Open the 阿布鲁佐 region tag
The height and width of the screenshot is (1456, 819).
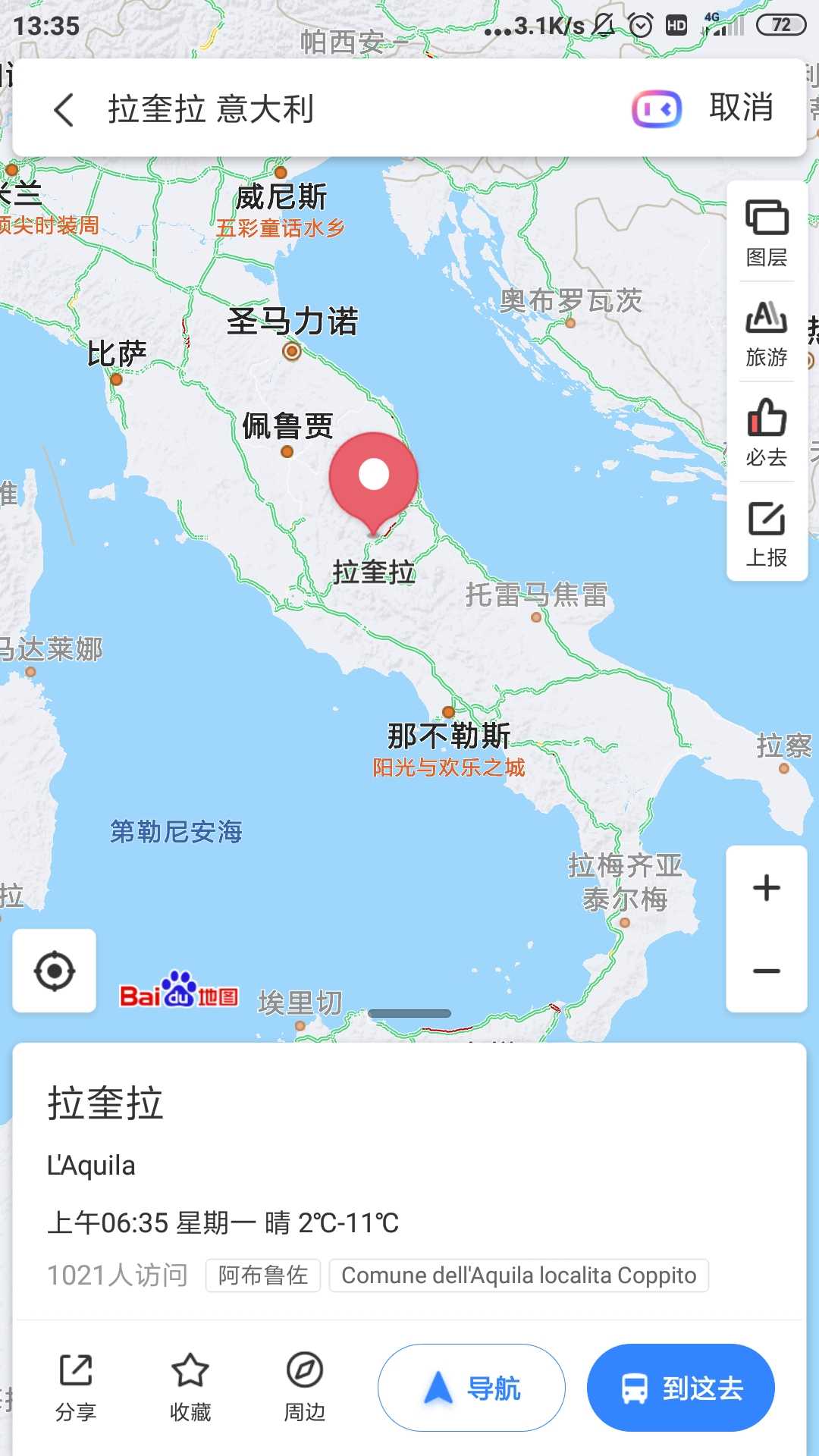[x=263, y=1276]
